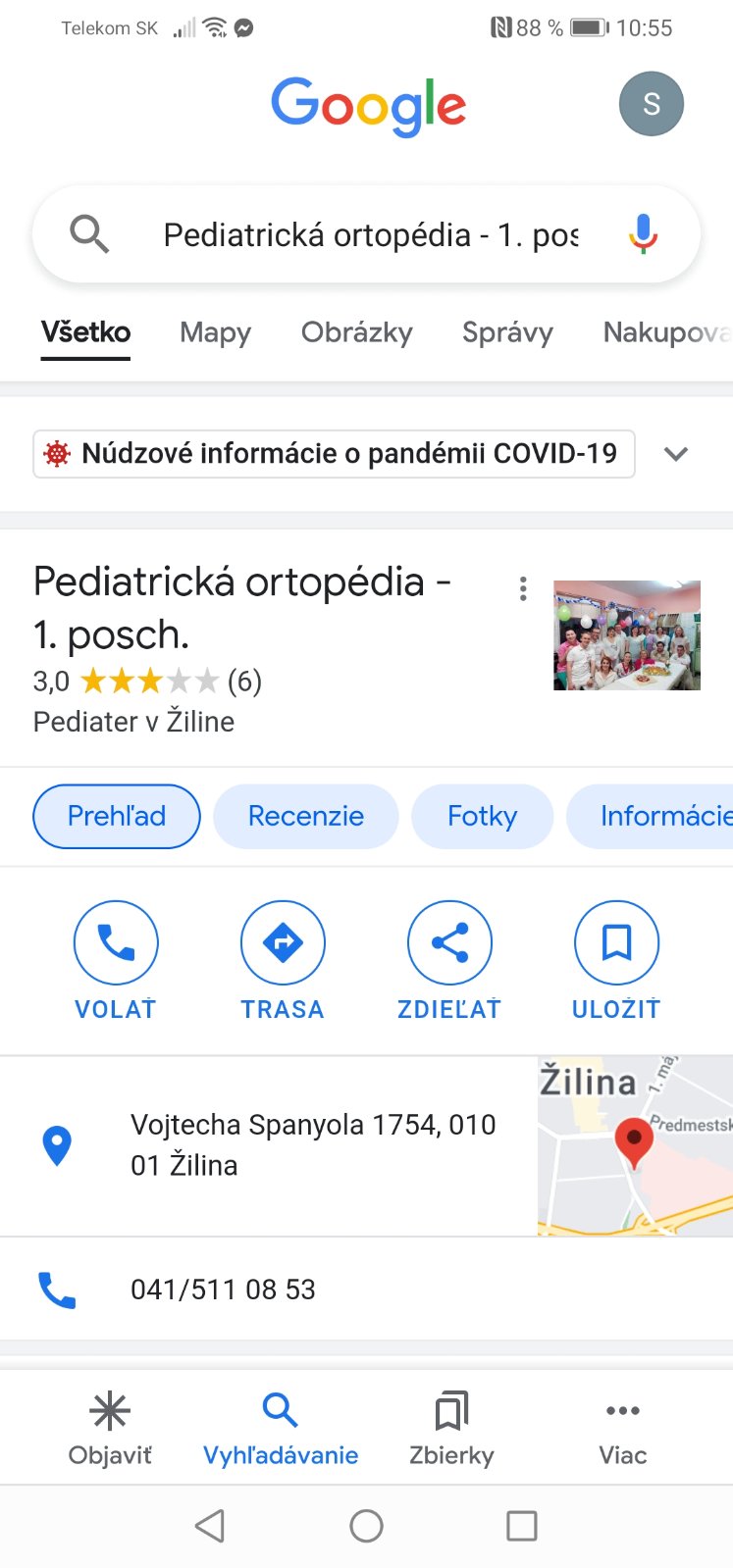Image resolution: width=733 pixels, height=1568 pixels.
Task: Tap the phone number 041/511 08 53
Action: pyautogui.click(x=224, y=1290)
